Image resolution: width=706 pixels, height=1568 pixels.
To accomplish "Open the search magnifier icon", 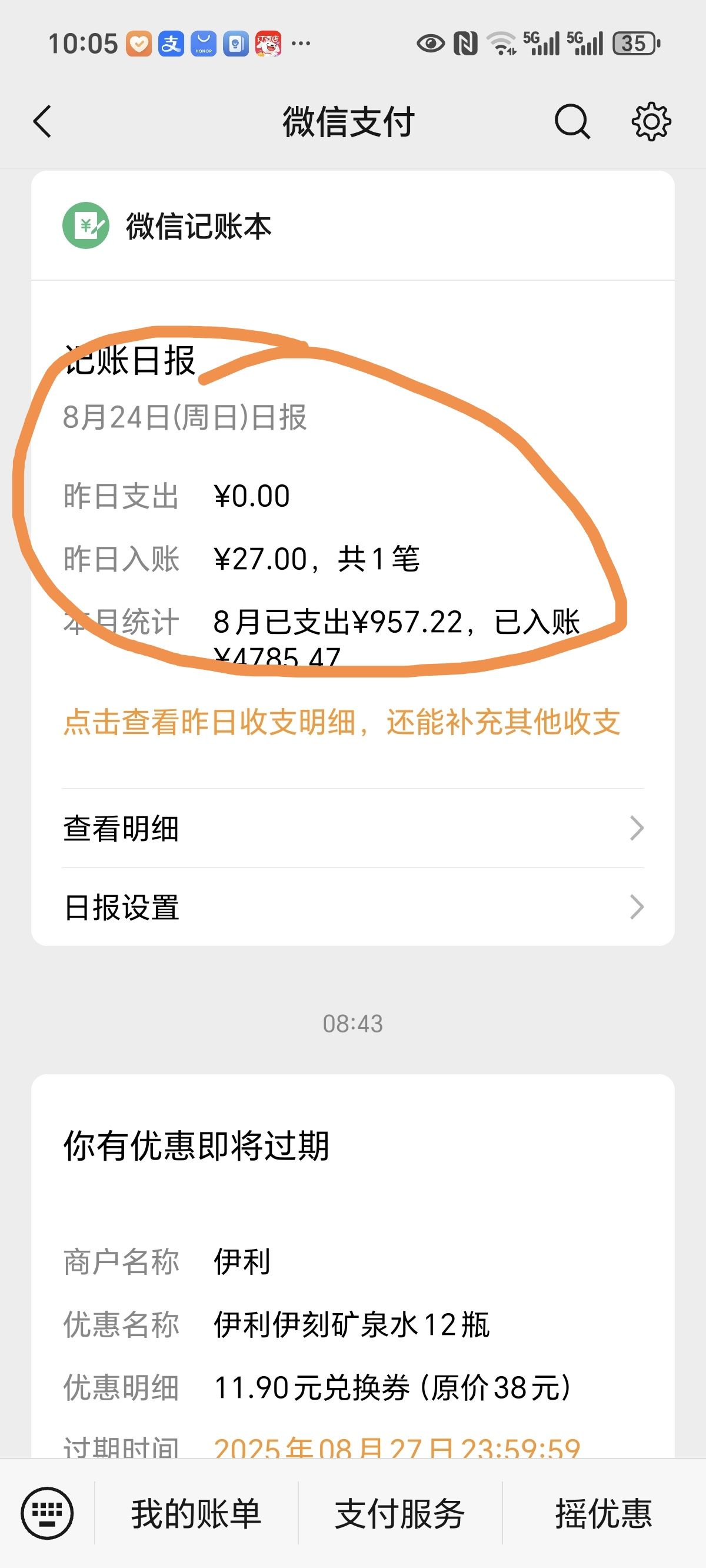I will (x=572, y=122).
